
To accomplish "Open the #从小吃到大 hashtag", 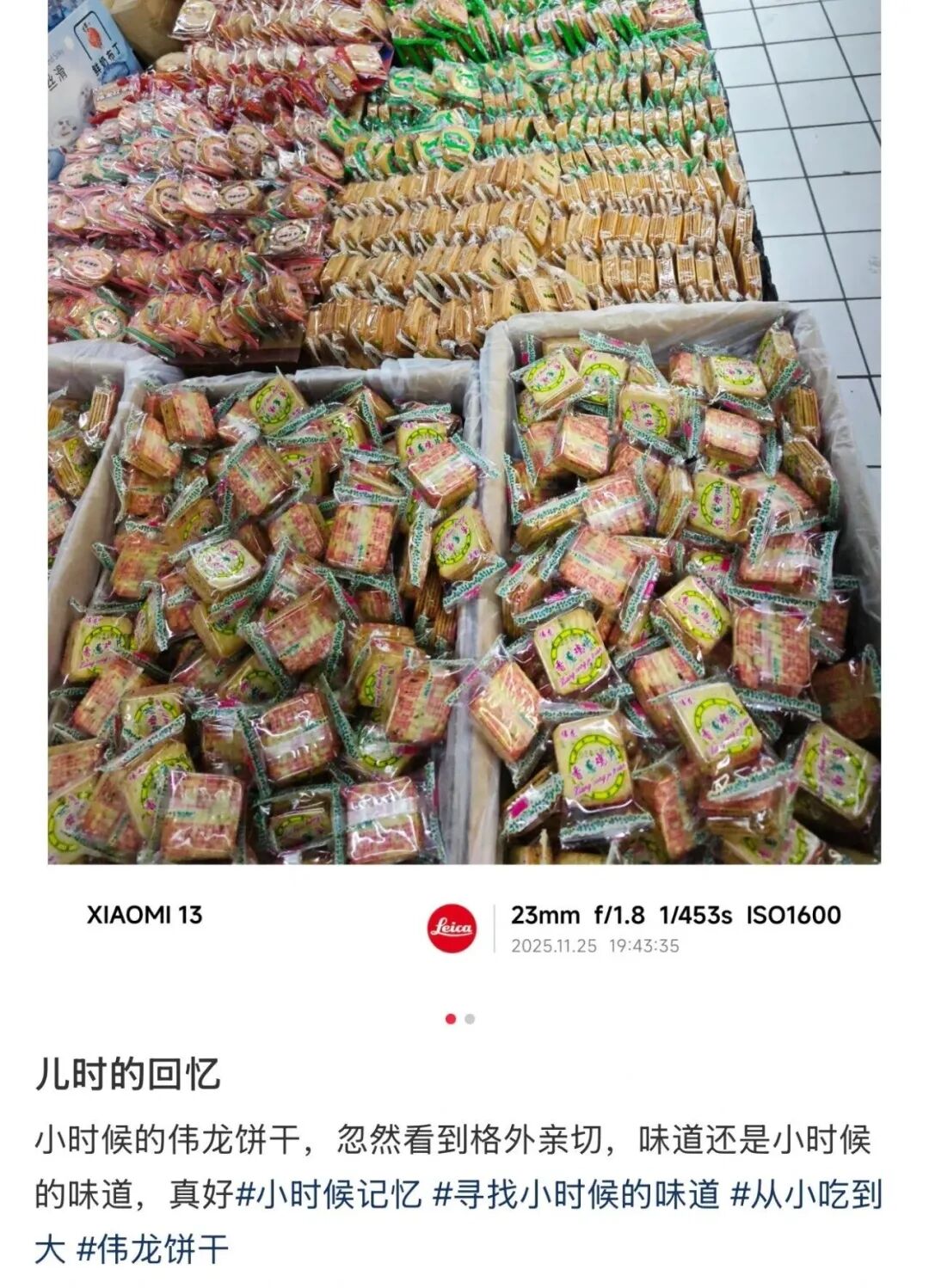I will coord(806,1195).
